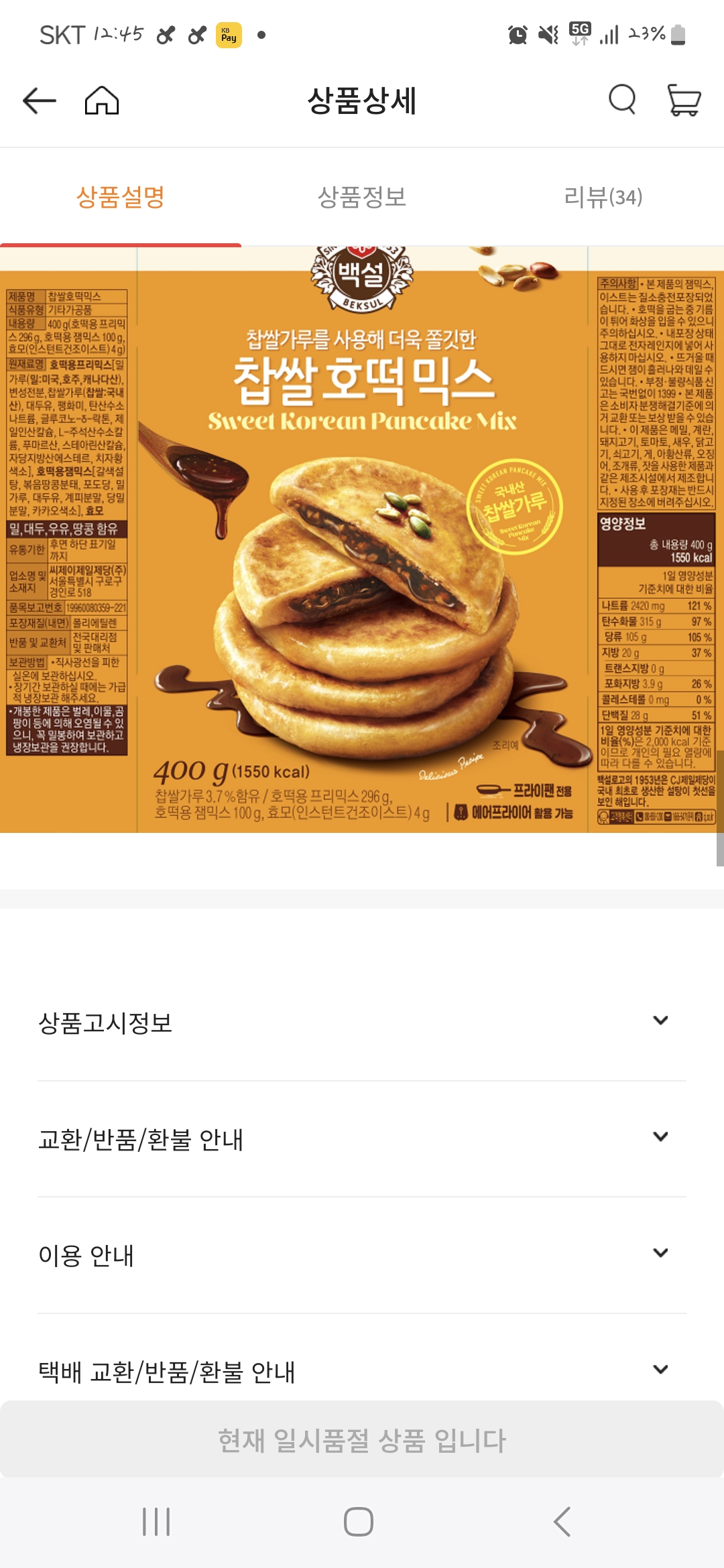Open the shopping cart icon
The width and height of the screenshot is (724, 1568).
[682, 101]
